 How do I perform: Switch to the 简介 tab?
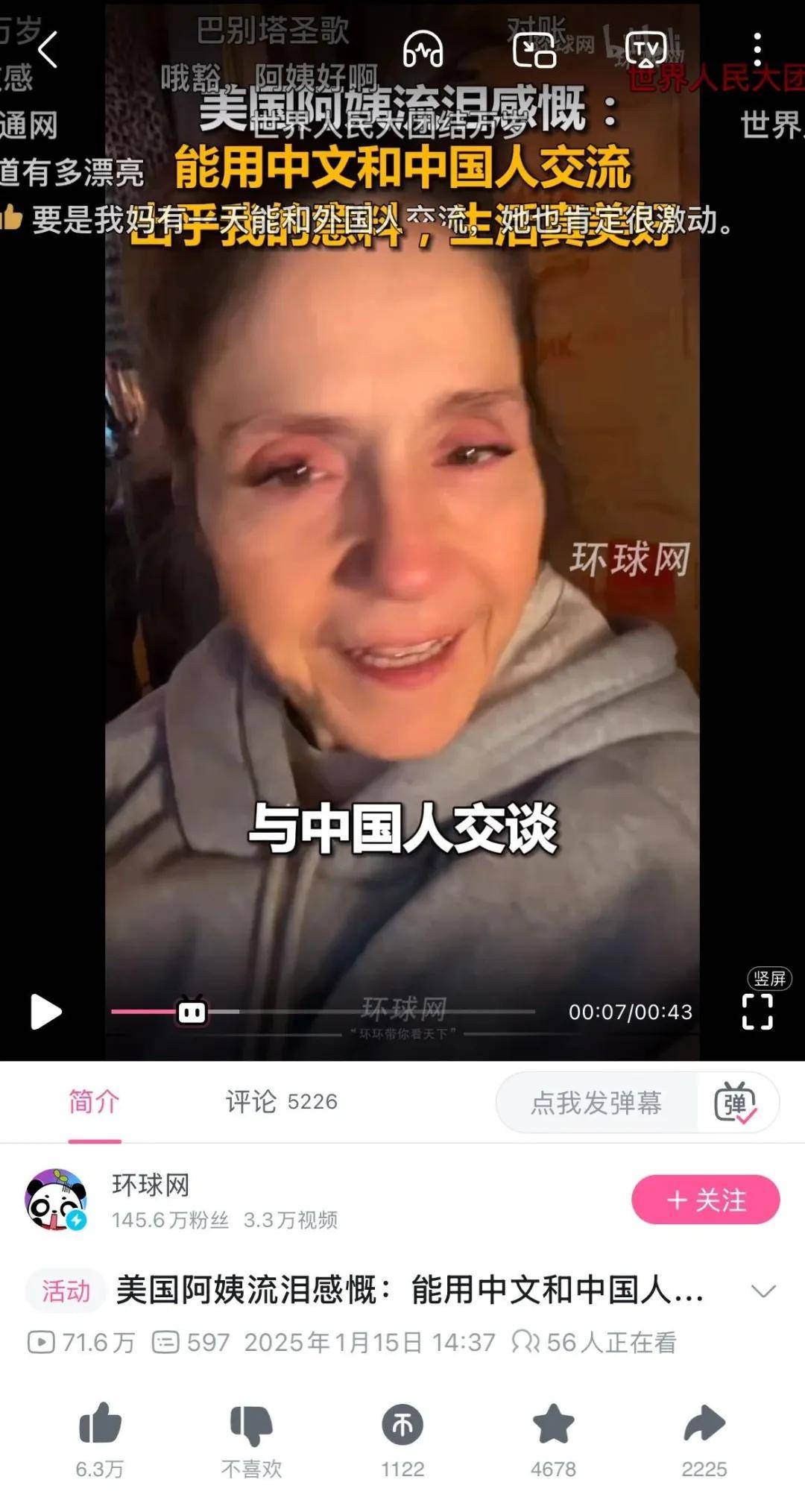pyautogui.click(x=94, y=1101)
